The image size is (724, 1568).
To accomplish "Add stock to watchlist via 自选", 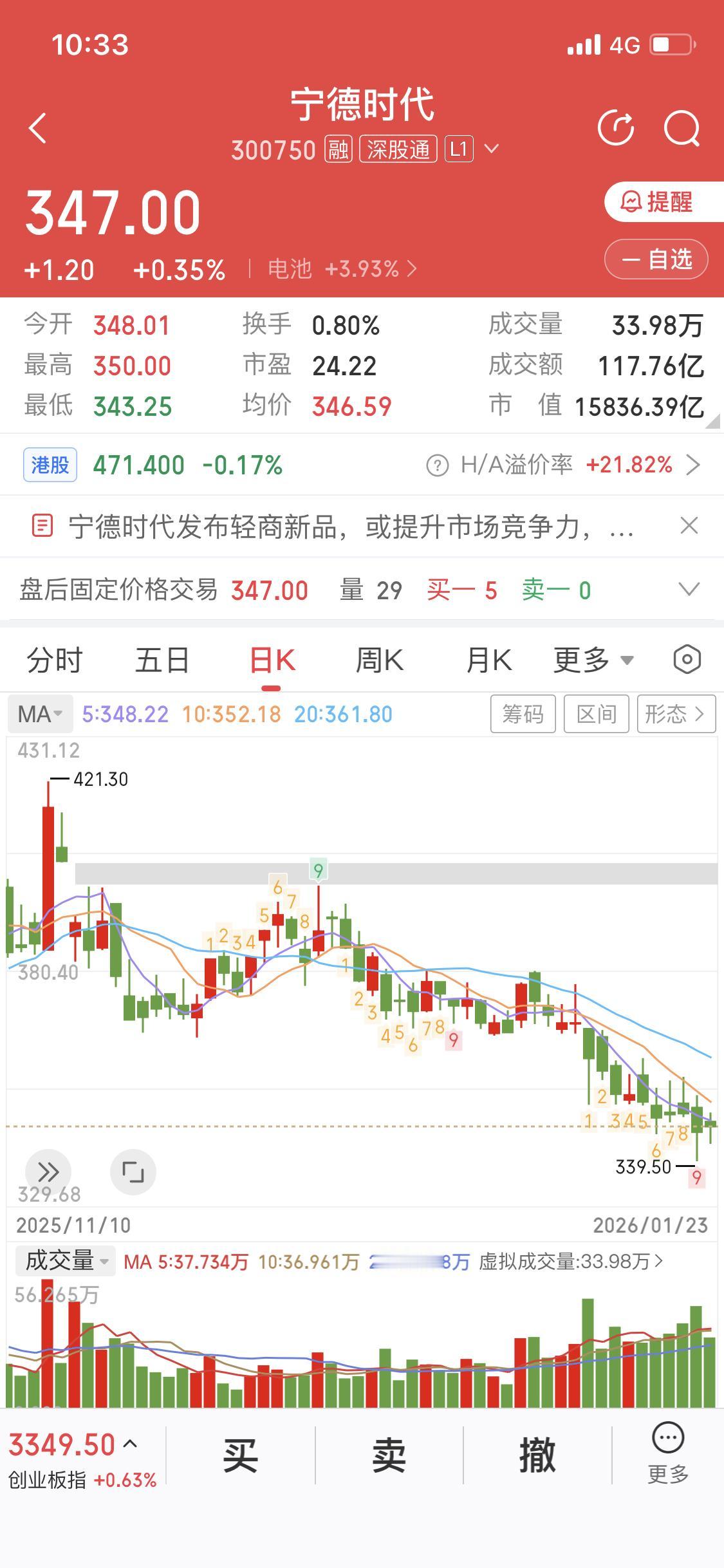I will click(655, 259).
